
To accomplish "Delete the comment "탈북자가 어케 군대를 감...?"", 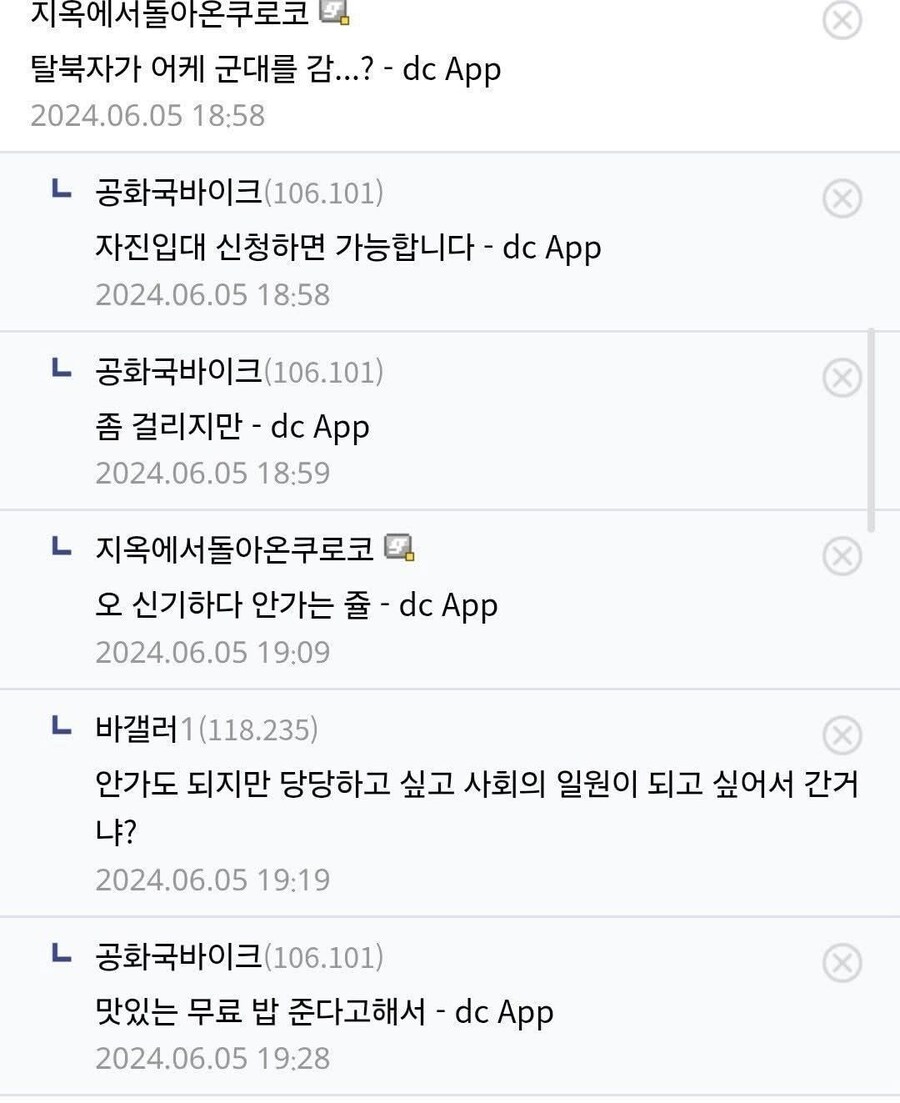I will (842, 20).
